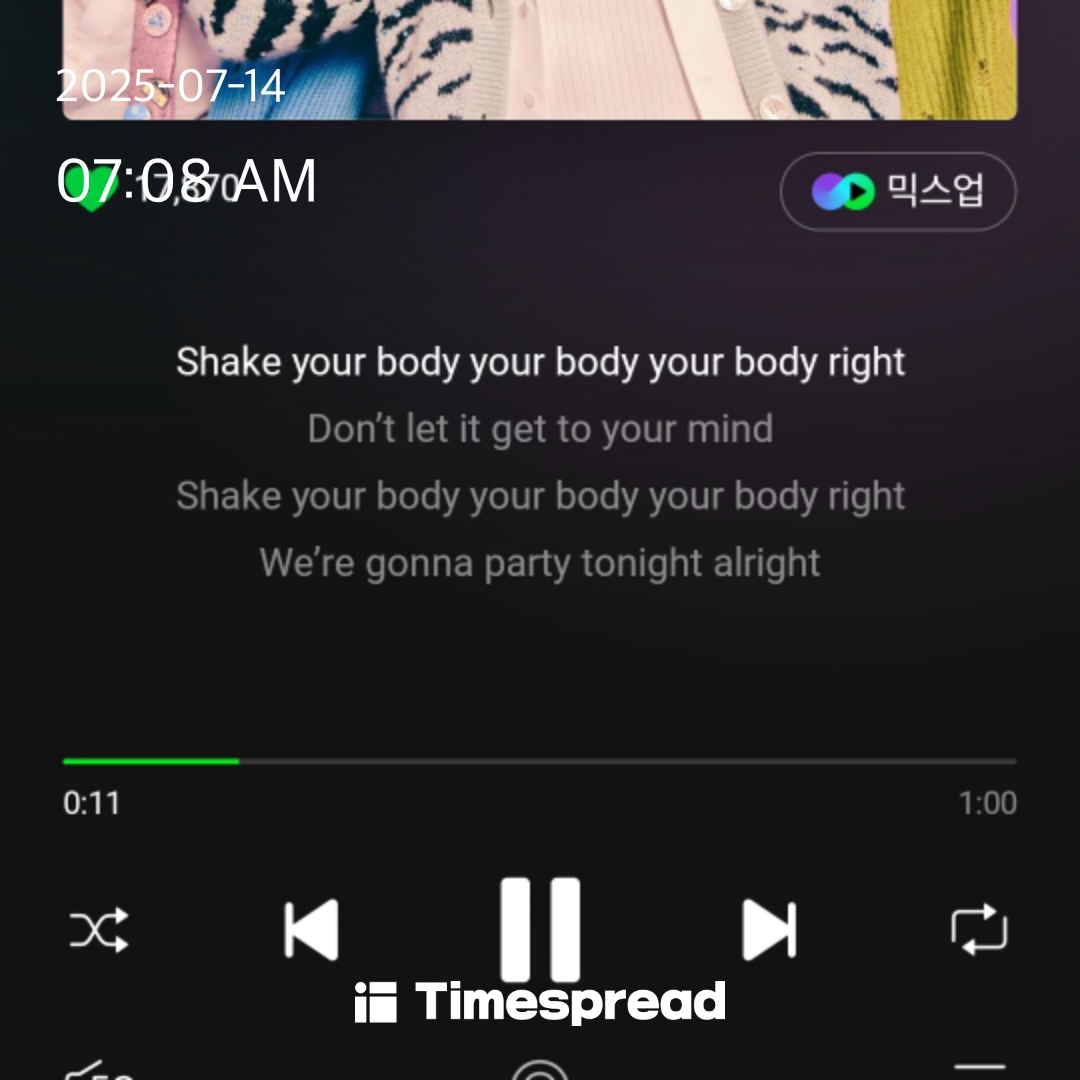
Task: Skip to the next track
Action: tap(769, 929)
